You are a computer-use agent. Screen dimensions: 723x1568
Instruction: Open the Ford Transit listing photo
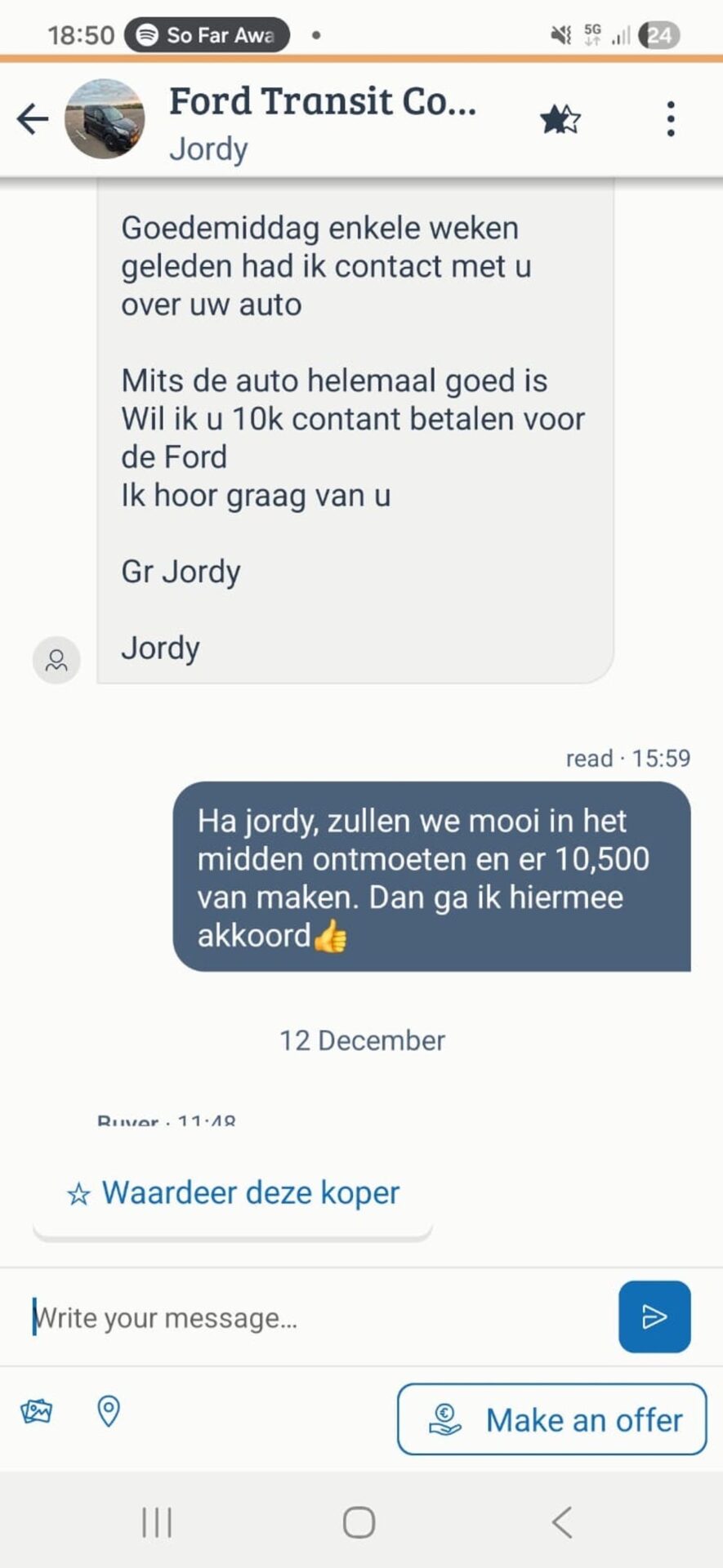coord(105,119)
